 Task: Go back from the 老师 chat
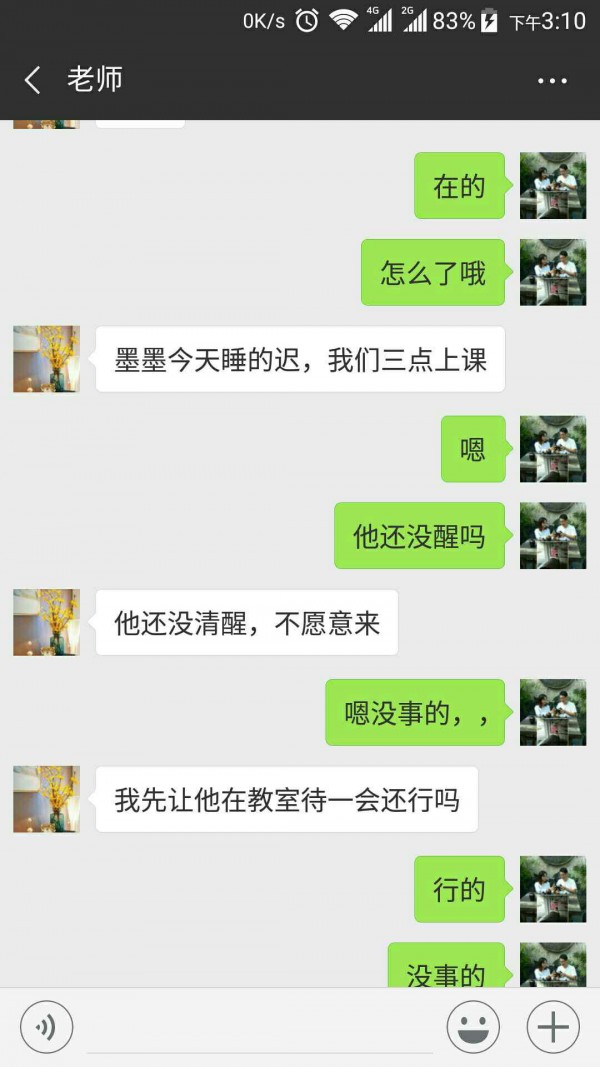[33, 80]
